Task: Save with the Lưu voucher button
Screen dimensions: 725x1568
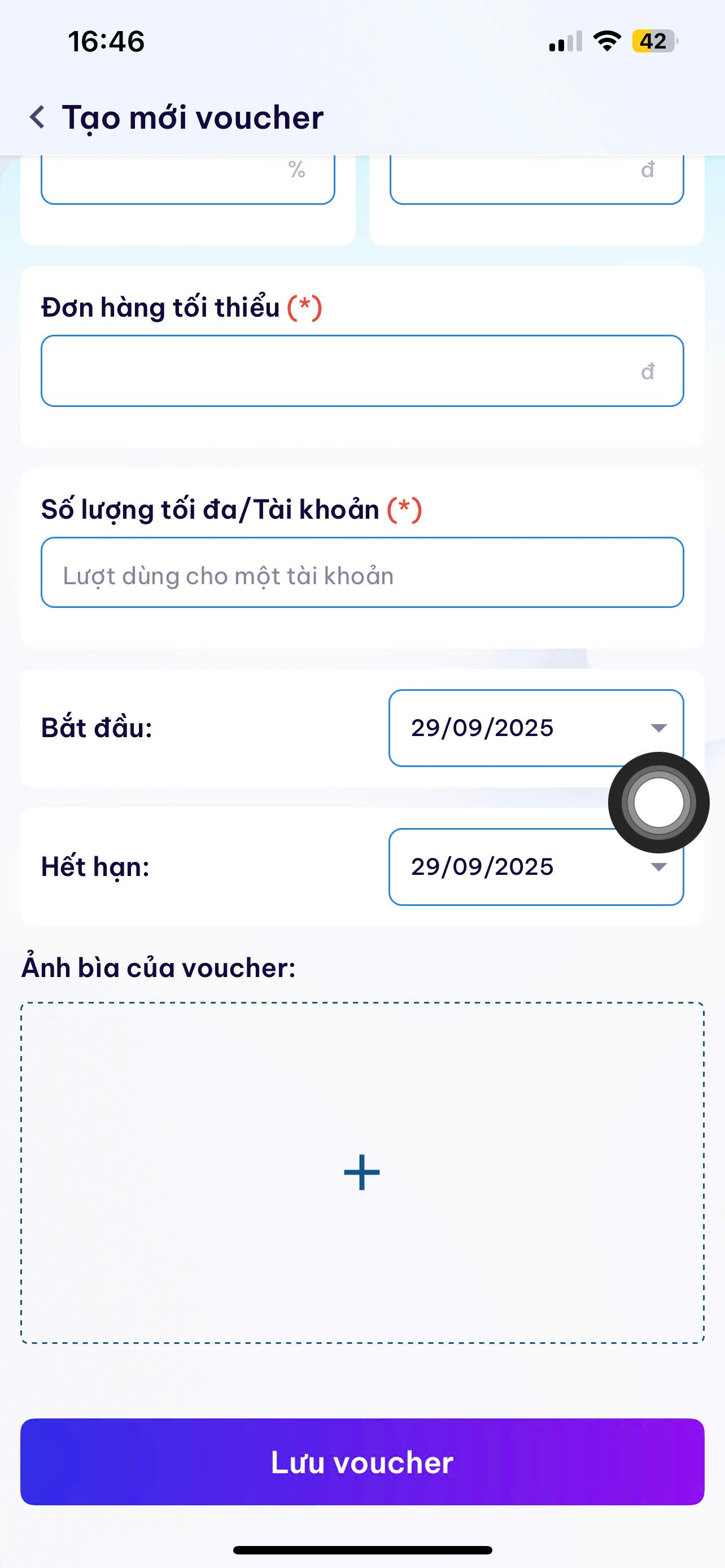Action: pyautogui.click(x=362, y=1461)
